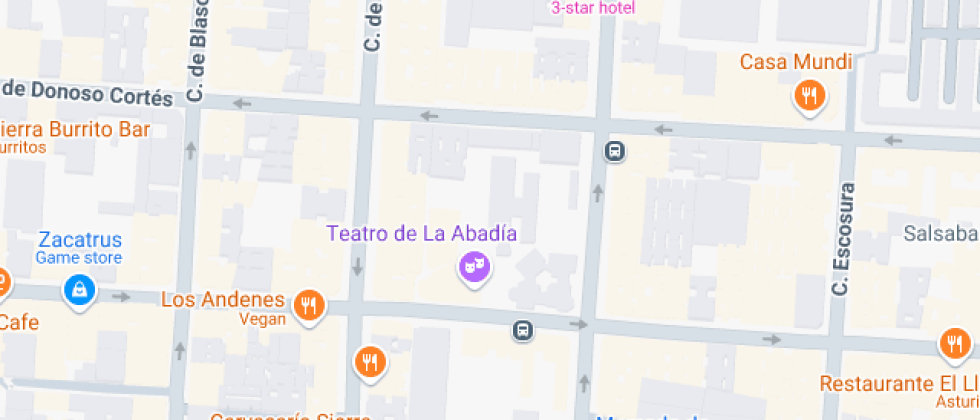Open the bus stop below Teatro de La Abadía

(x=522, y=329)
